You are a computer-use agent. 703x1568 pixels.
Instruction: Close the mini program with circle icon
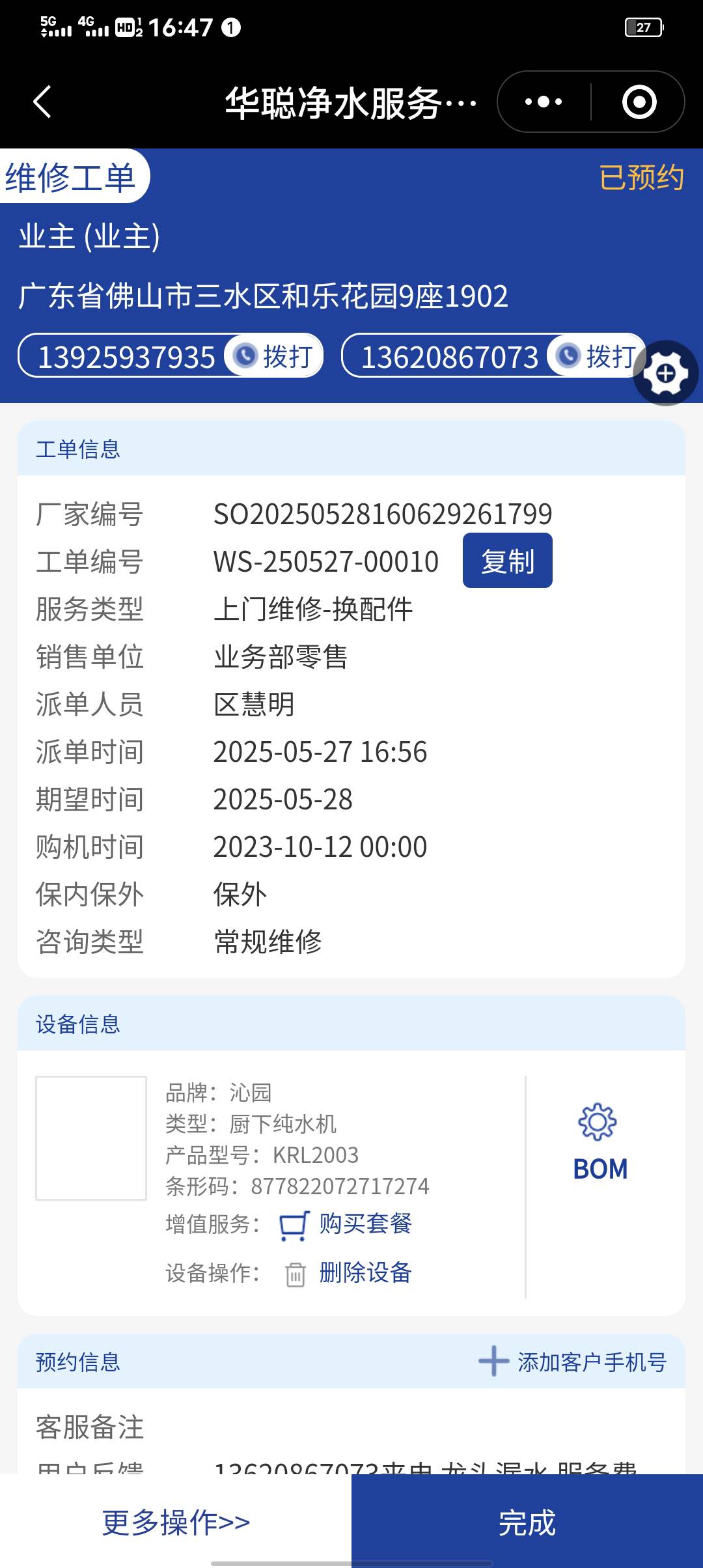pos(639,102)
